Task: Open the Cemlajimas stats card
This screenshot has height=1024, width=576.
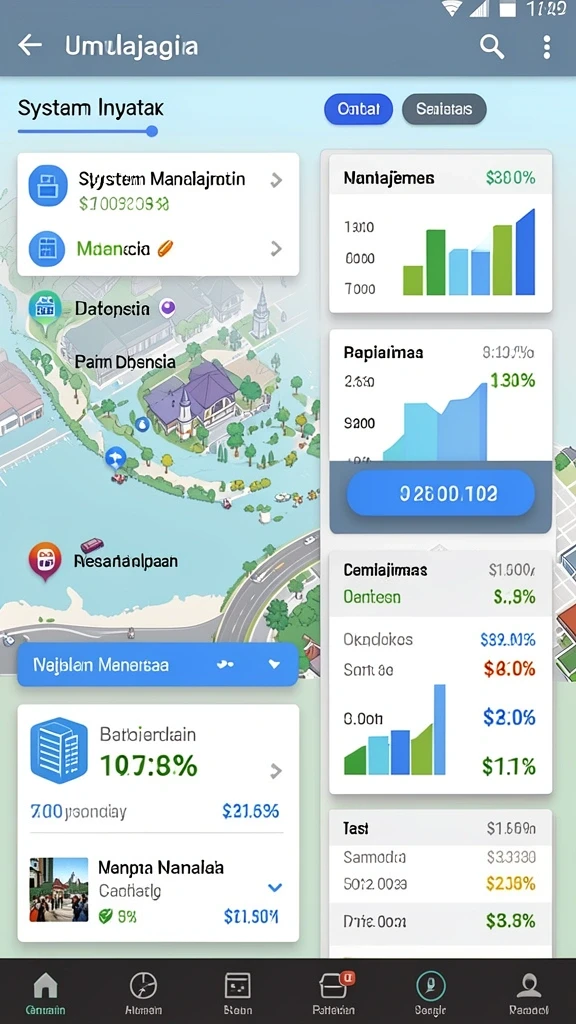Action: coord(441,673)
